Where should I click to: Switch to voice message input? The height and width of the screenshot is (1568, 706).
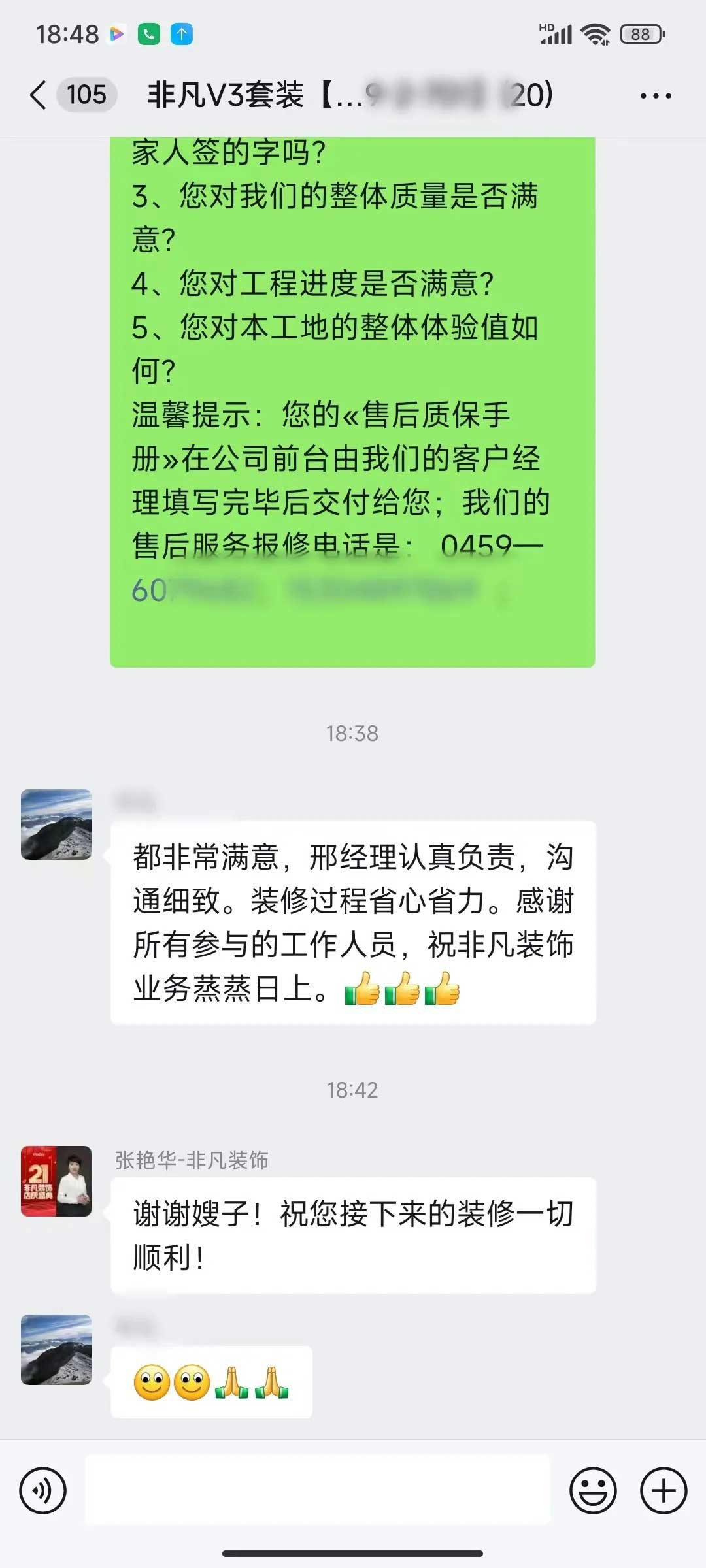pyautogui.click(x=43, y=1491)
